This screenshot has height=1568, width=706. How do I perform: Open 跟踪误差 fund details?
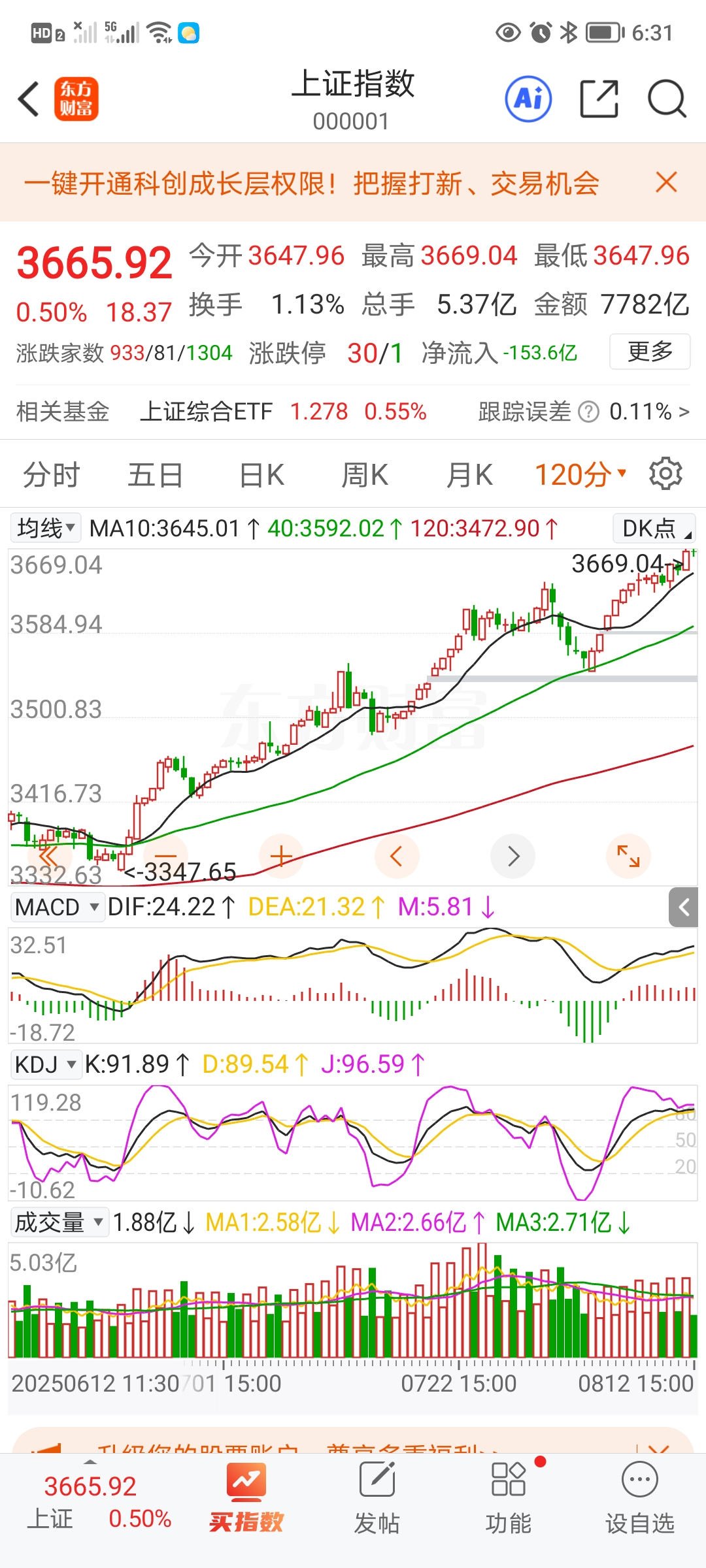pos(583,412)
